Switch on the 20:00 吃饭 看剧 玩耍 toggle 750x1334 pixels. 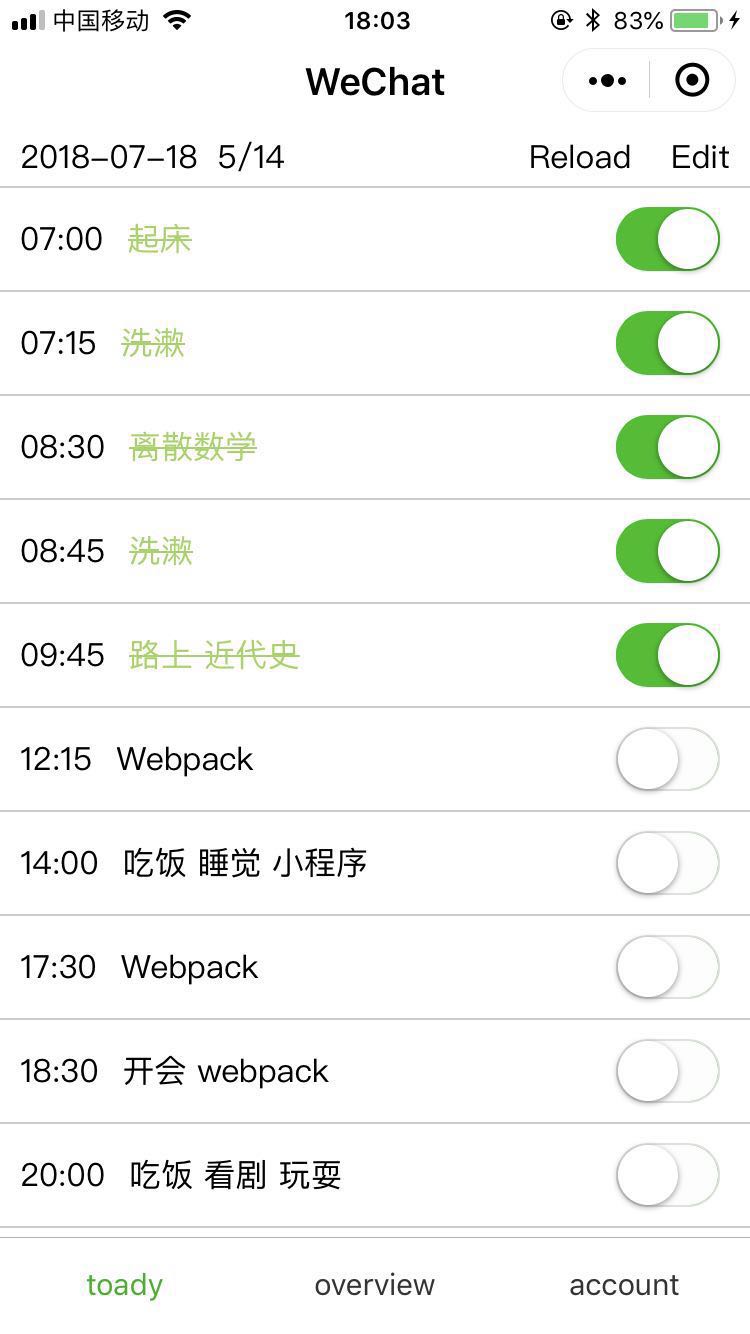tap(667, 1175)
